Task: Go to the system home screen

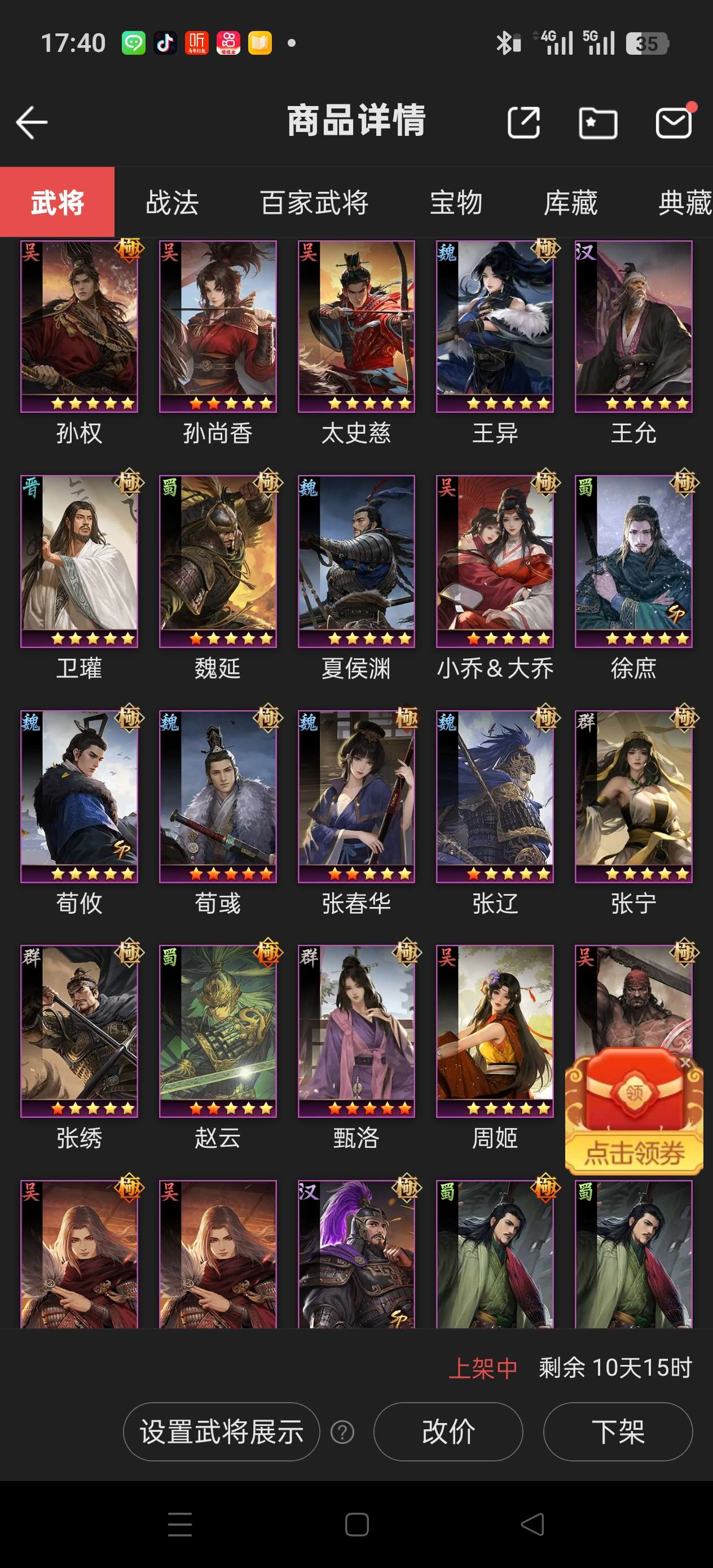Action: (357, 1525)
